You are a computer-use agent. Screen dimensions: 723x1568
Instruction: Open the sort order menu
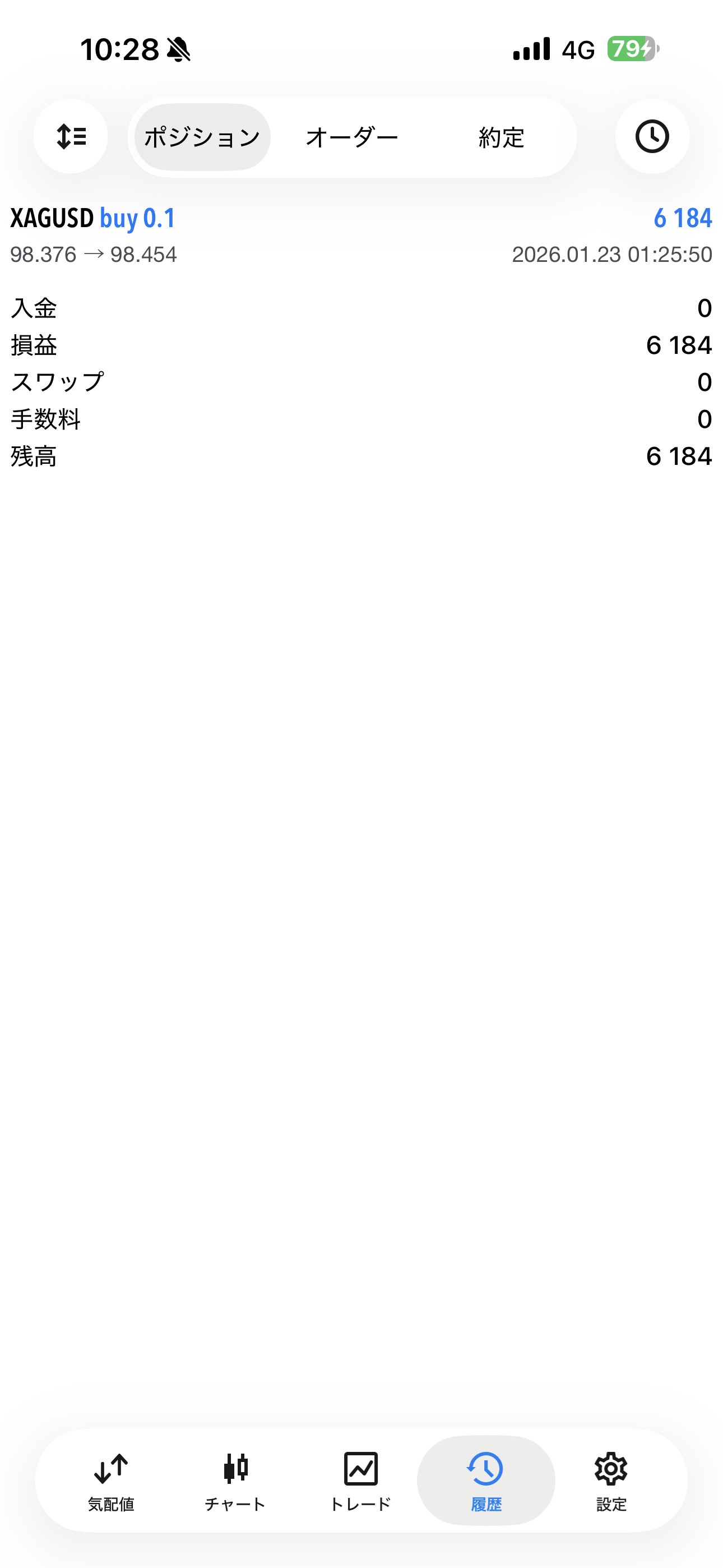pos(71,136)
